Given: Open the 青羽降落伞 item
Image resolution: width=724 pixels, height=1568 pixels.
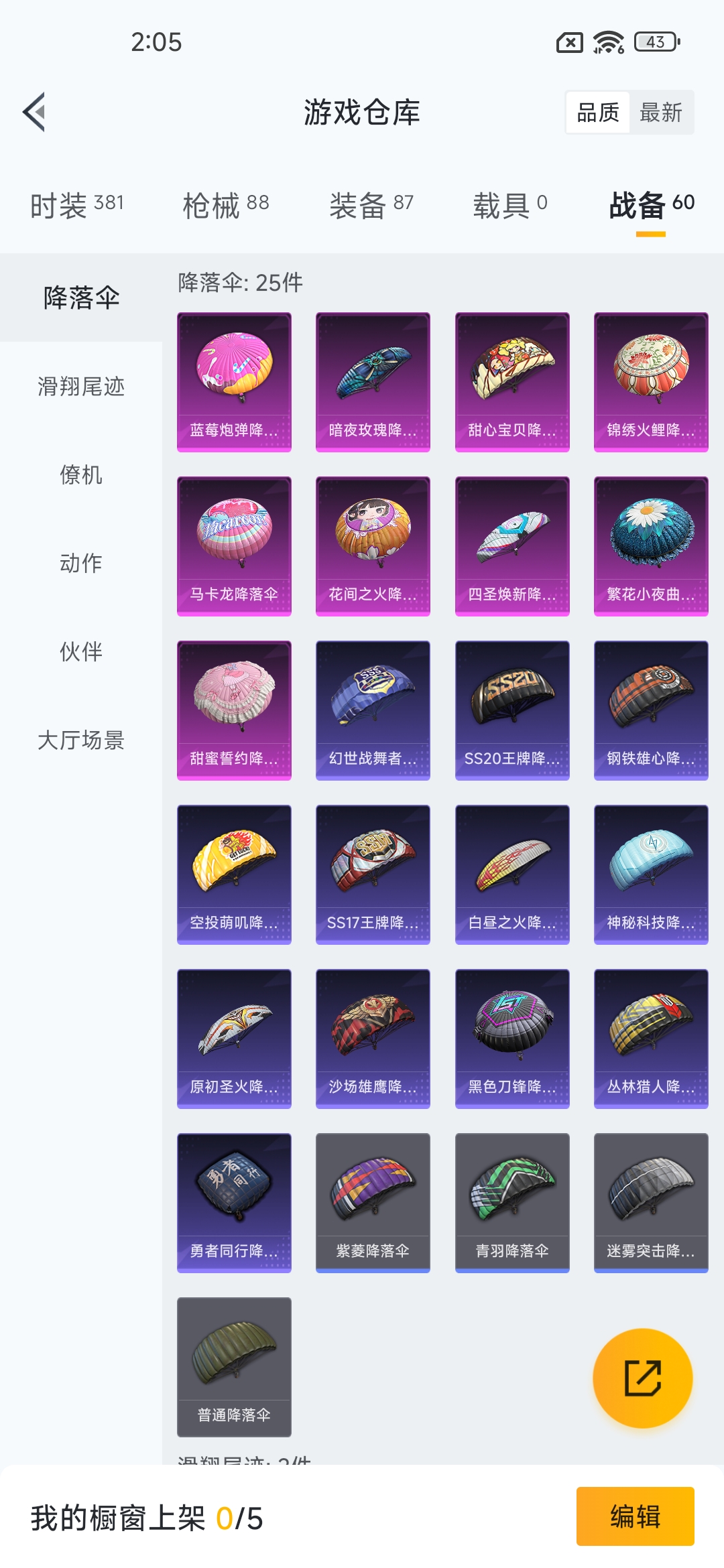Looking at the screenshot, I should (512, 1203).
